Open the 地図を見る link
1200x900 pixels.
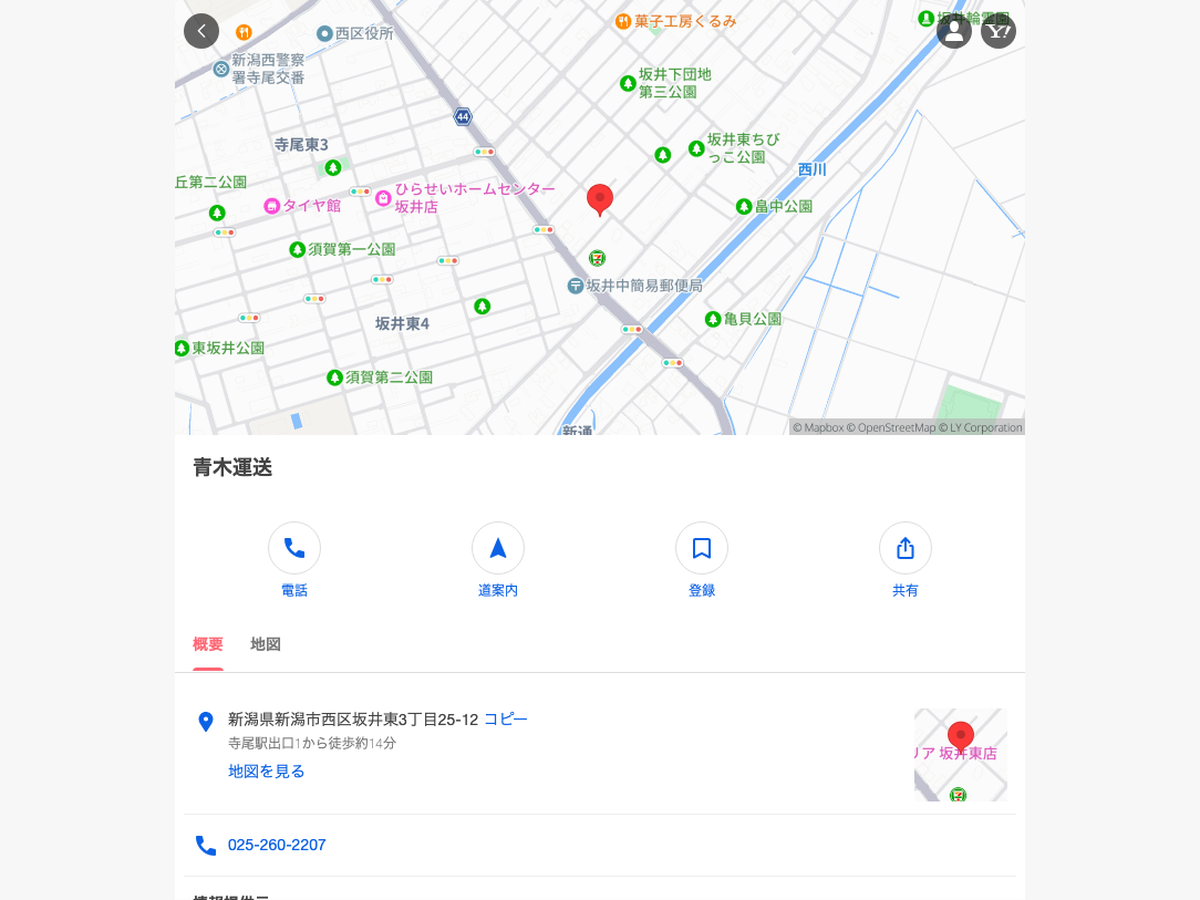tap(266, 771)
